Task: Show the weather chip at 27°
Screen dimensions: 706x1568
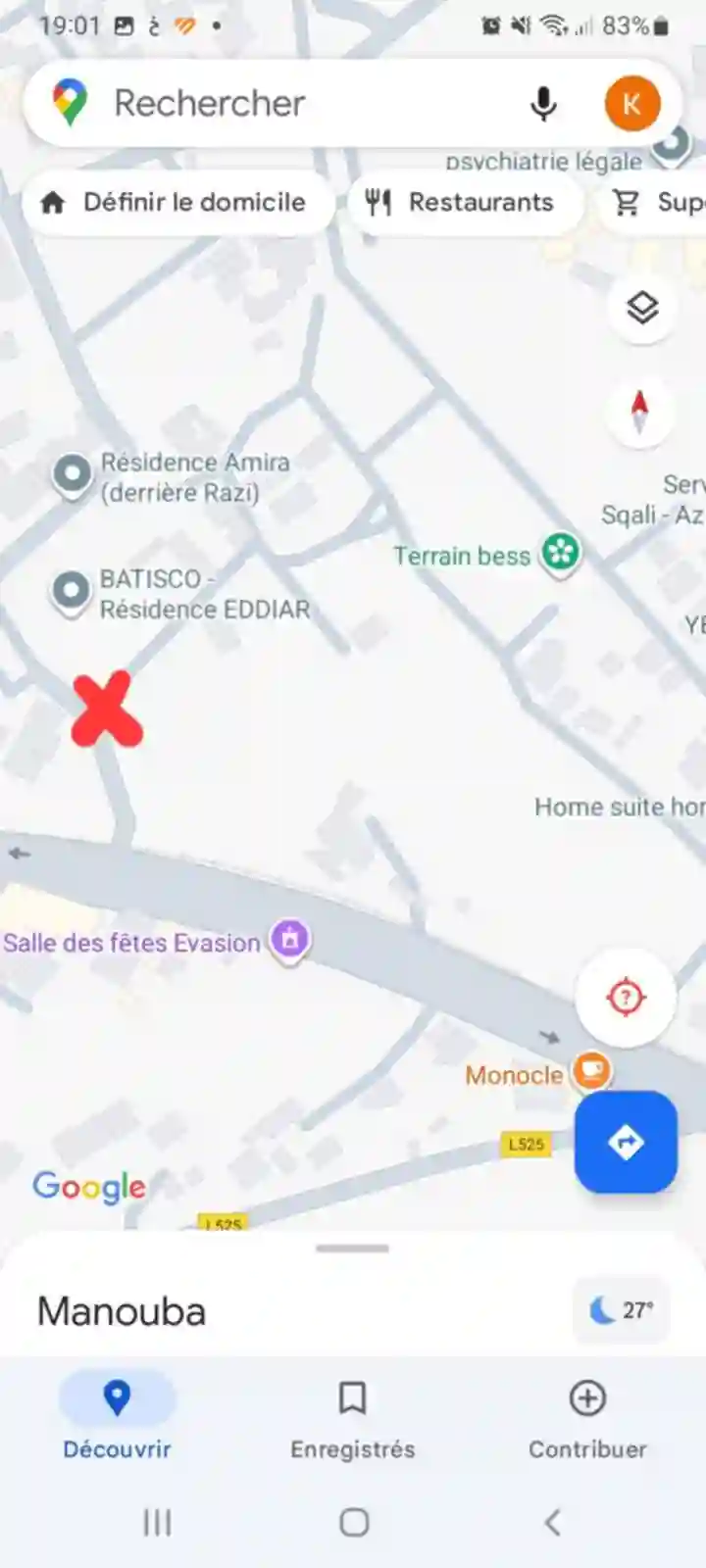Action: pyautogui.click(x=621, y=1310)
